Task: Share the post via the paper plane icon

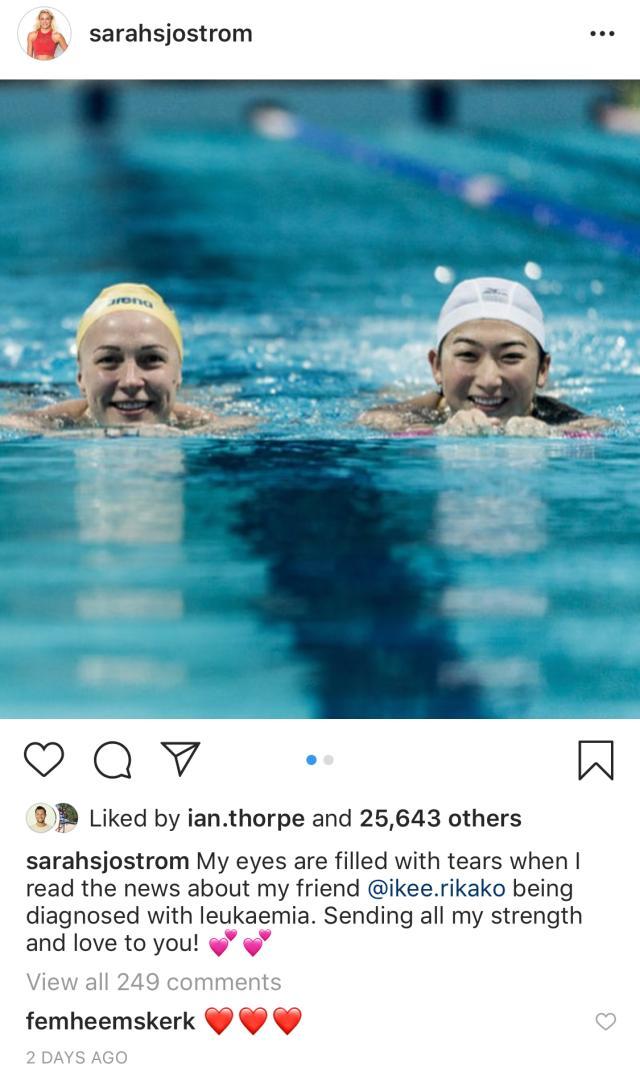Action: click(180, 759)
